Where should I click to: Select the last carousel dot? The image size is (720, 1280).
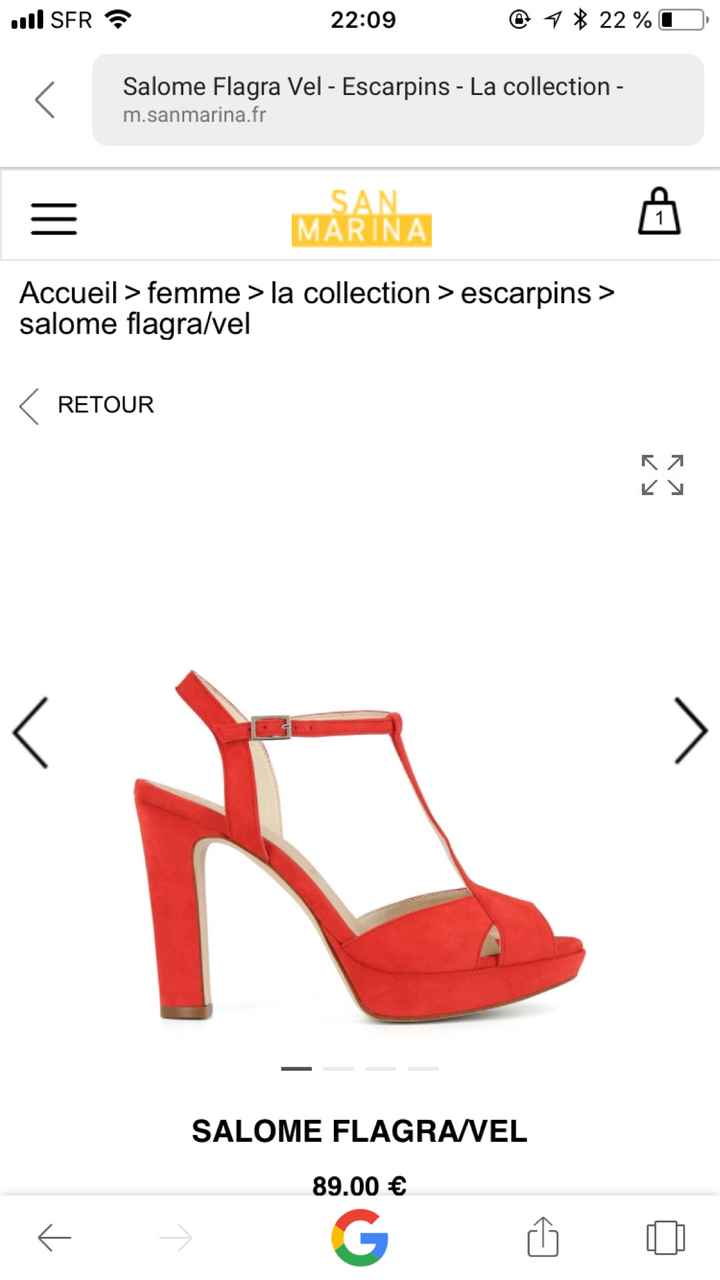point(422,1068)
